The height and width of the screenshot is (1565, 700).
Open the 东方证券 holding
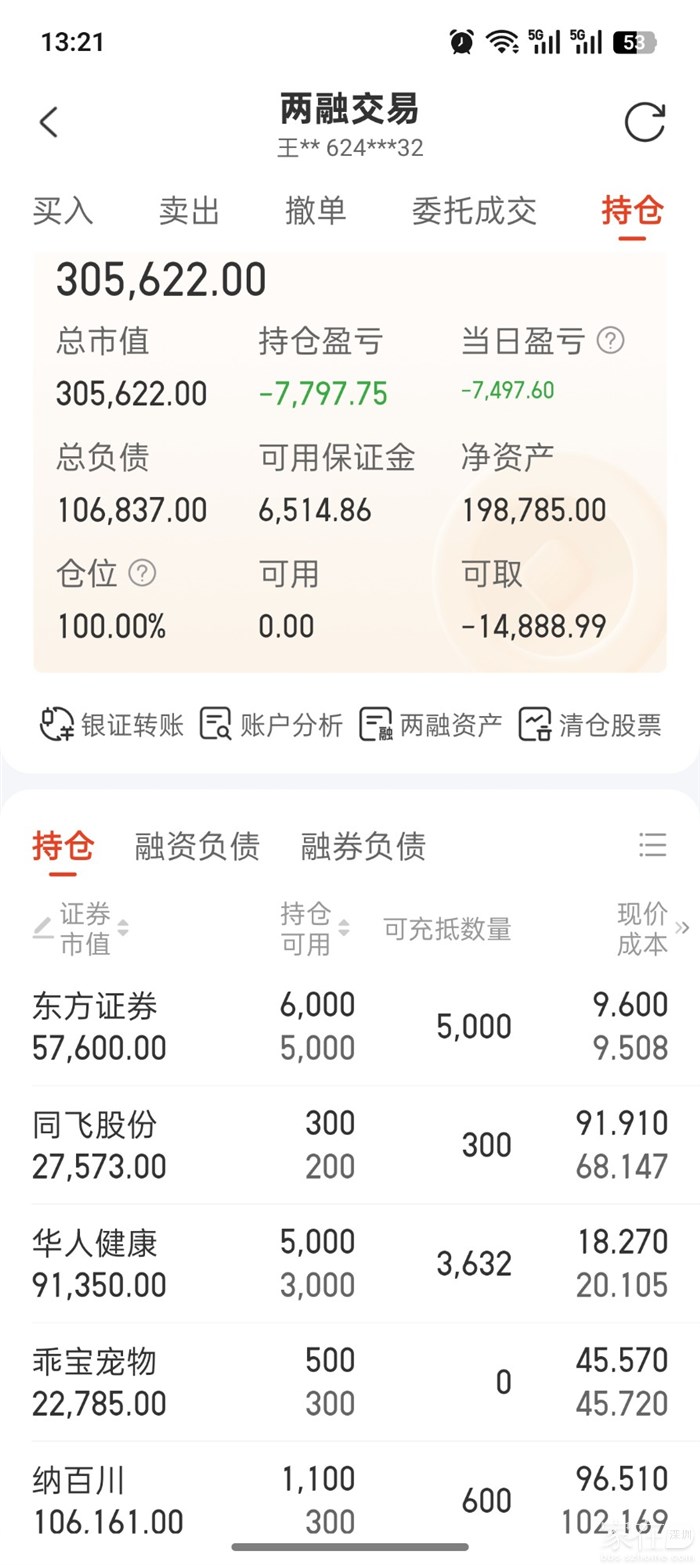point(350,1027)
